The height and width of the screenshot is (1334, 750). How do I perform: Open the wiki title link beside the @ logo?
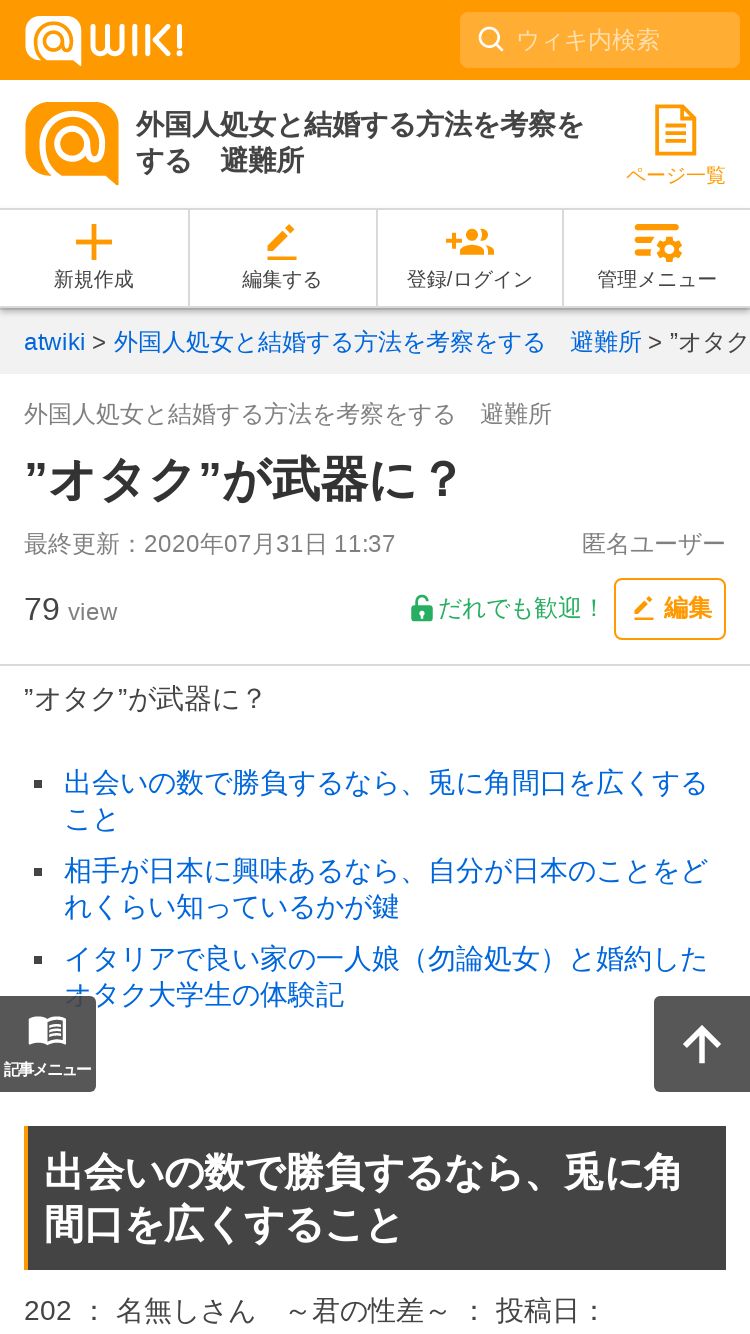pyautogui.click(x=360, y=143)
